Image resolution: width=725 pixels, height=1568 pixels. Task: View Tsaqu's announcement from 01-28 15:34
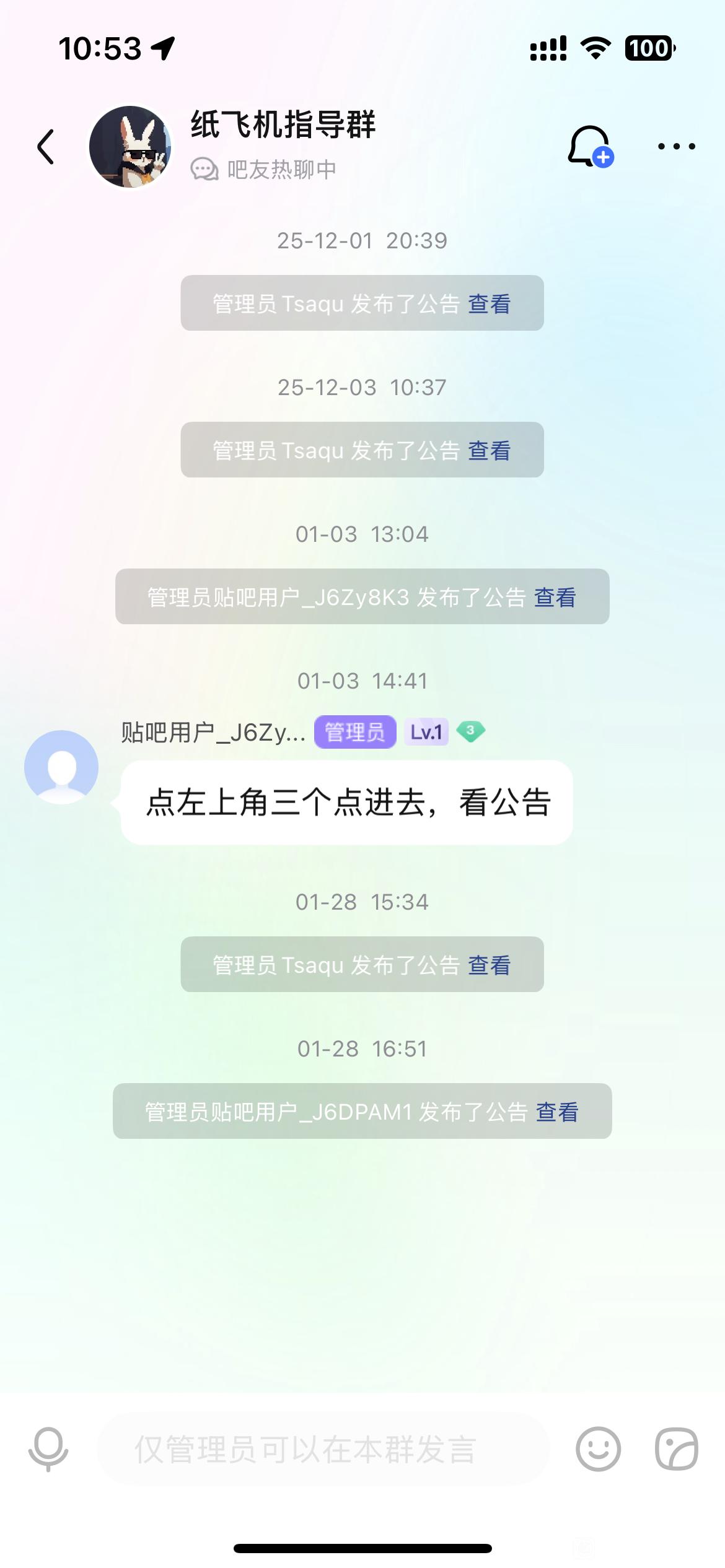489,965
